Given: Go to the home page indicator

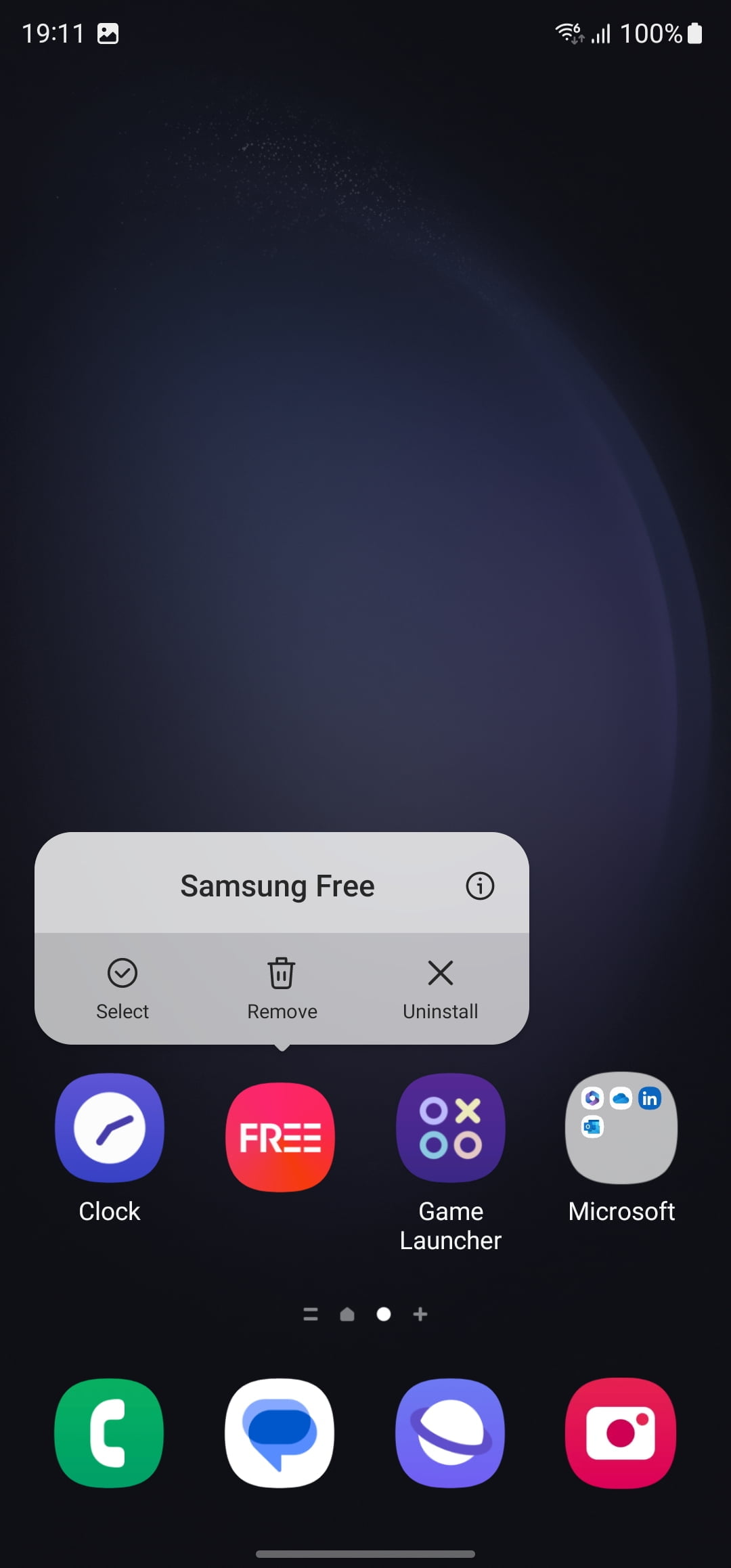Looking at the screenshot, I should (347, 1314).
